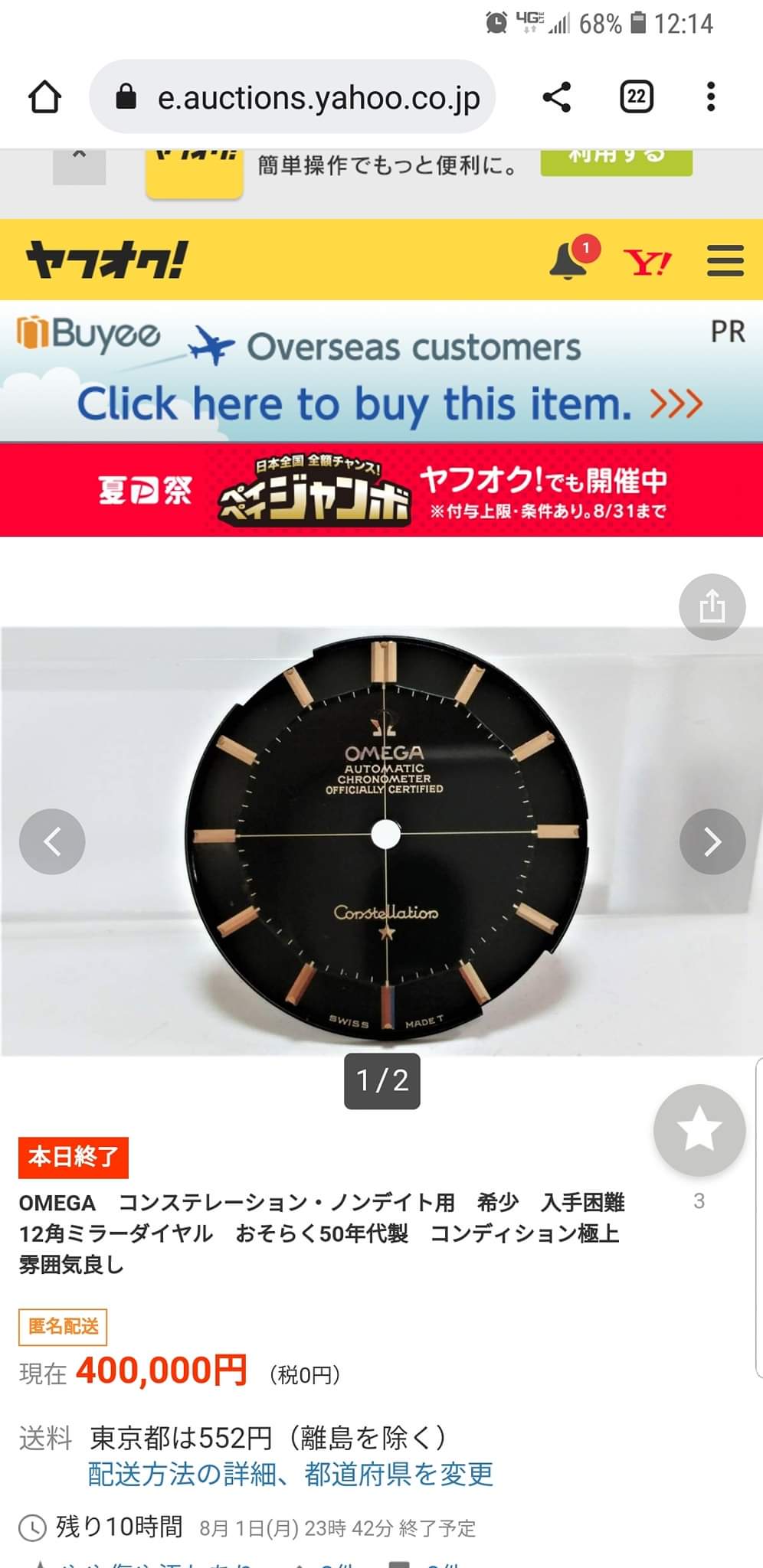Go to browser home page
The width and height of the screenshot is (763, 1568).
(x=44, y=97)
